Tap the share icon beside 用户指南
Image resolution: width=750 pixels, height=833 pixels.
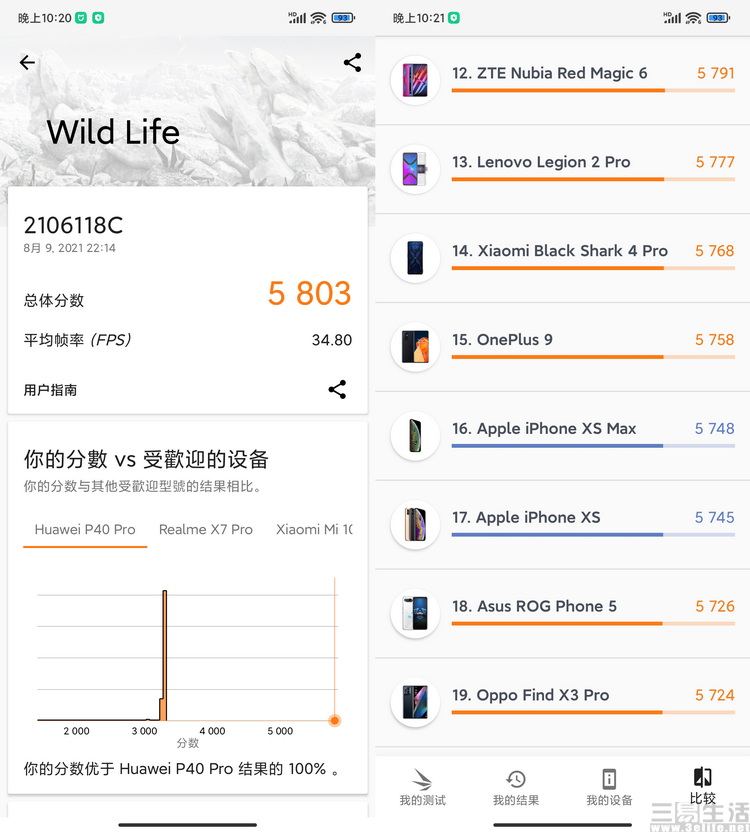tap(337, 390)
